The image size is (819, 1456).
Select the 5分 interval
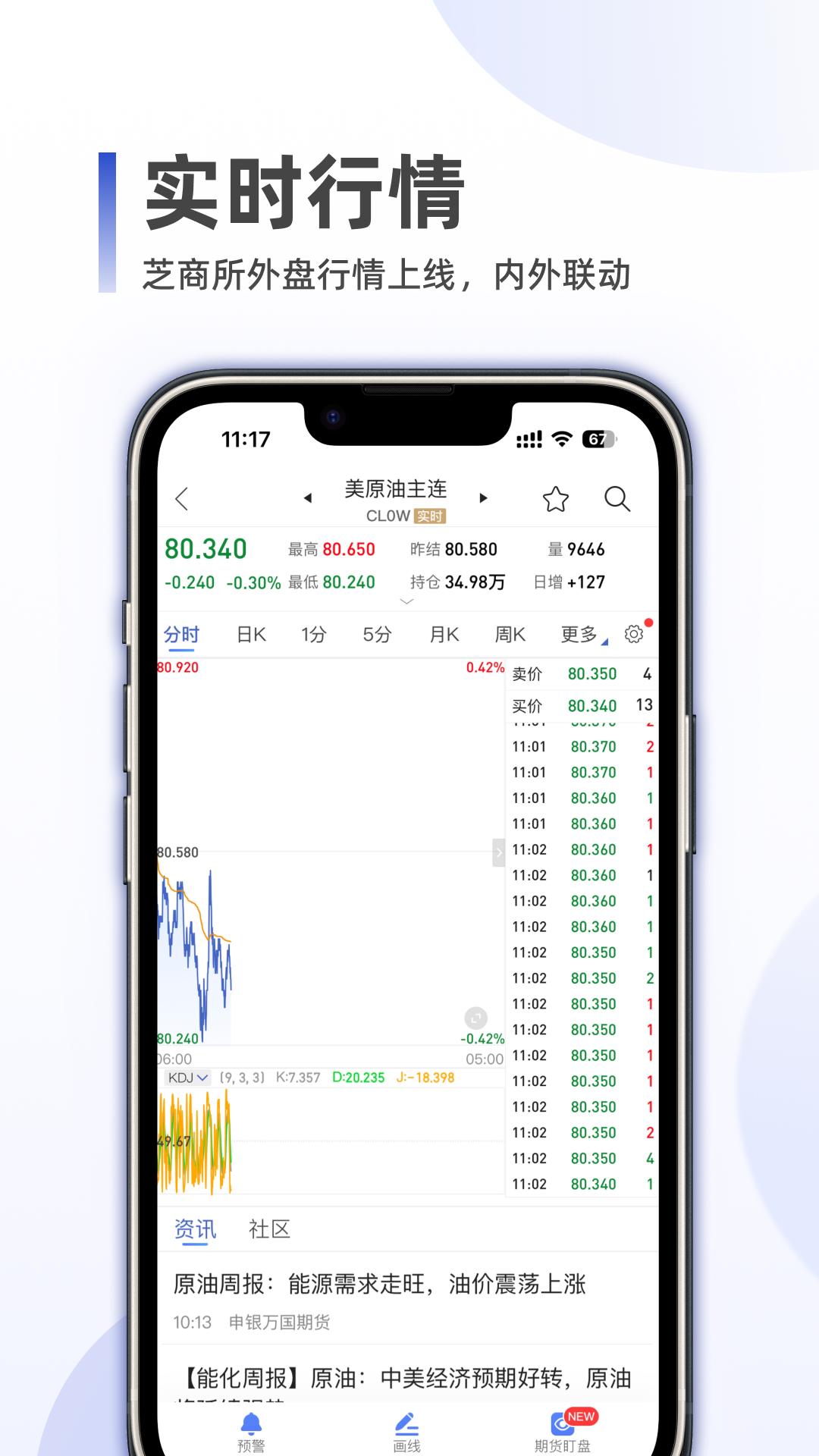376,634
